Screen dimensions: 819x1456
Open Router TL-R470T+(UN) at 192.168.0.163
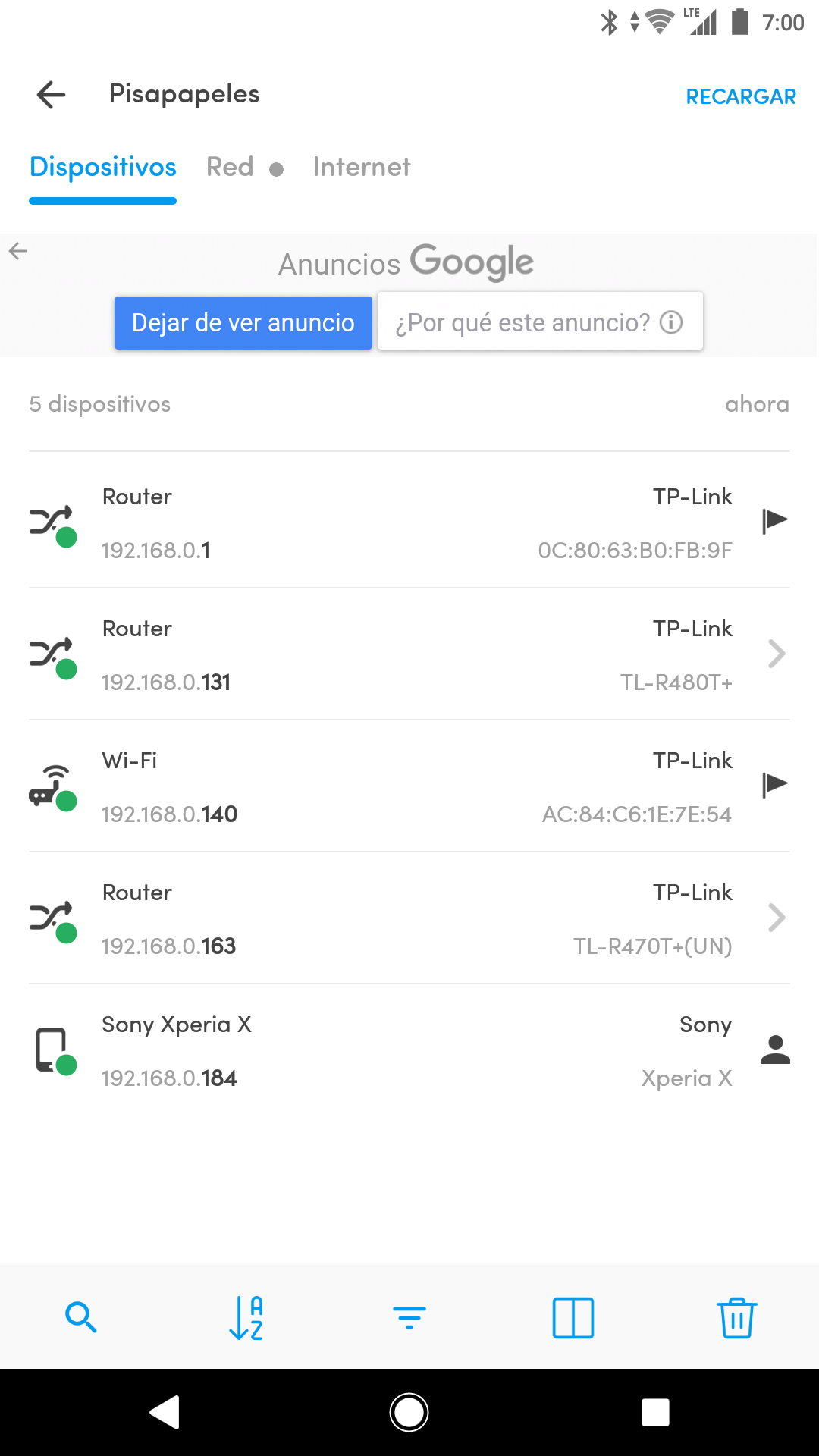pyautogui.click(x=409, y=918)
